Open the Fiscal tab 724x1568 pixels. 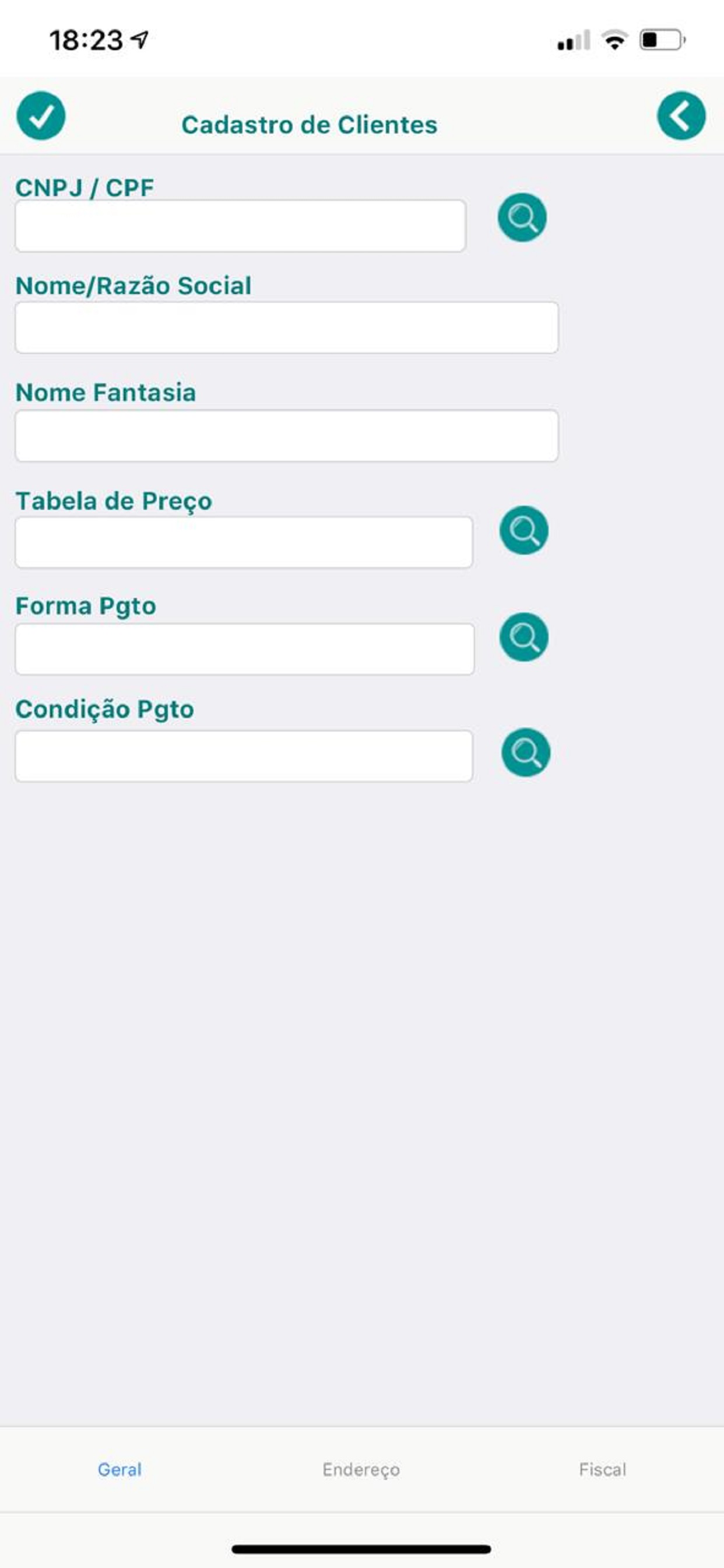point(602,1469)
